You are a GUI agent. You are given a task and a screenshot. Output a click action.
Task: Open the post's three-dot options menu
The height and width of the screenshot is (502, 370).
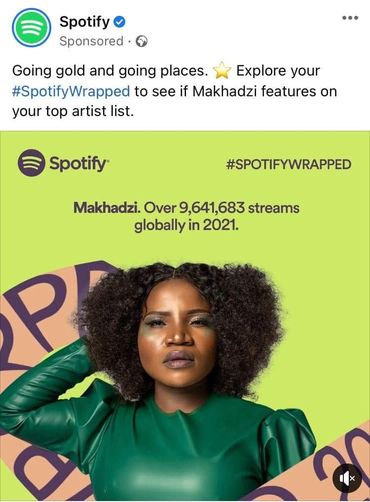pyautogui.click(x=350, y=18)
